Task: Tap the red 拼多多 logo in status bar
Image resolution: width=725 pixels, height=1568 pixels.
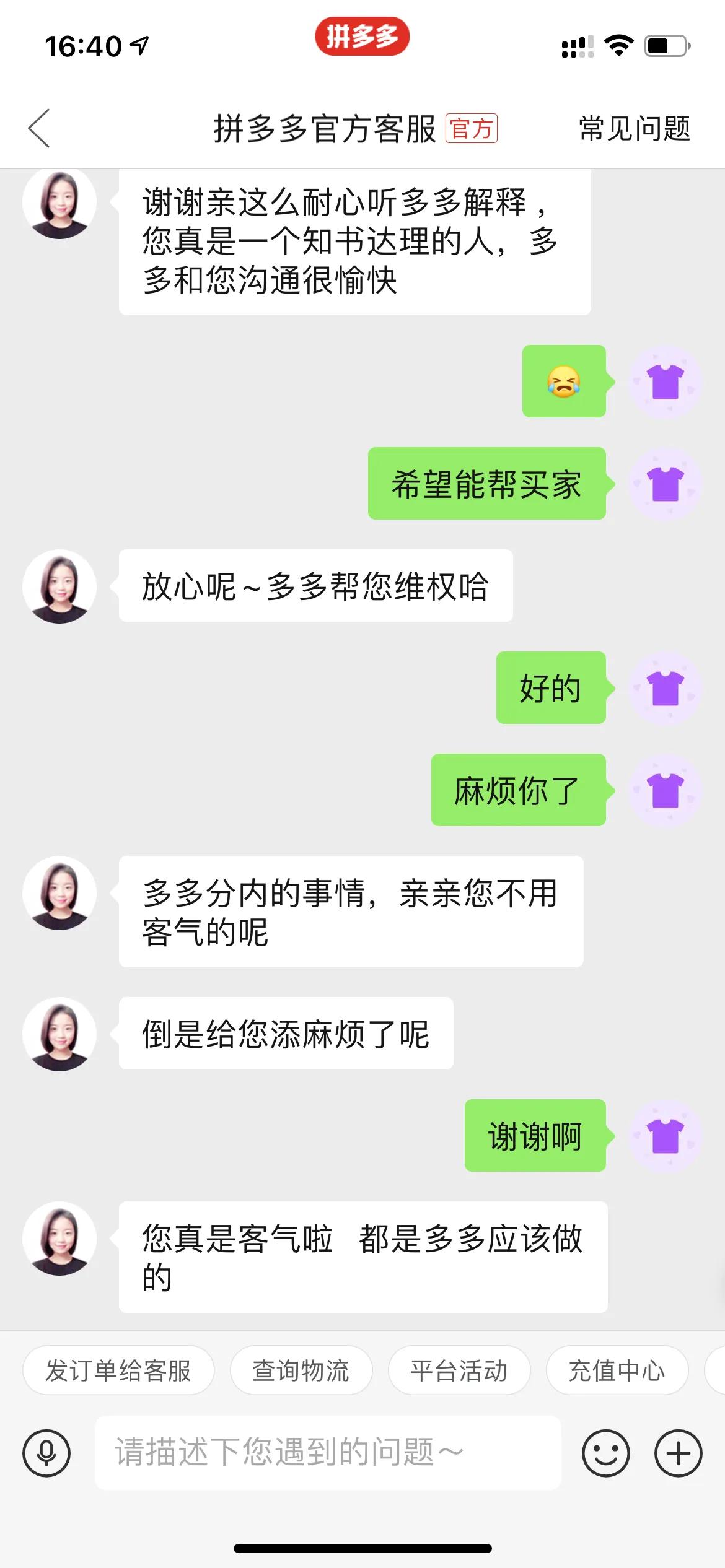Action: pos(362,37)
